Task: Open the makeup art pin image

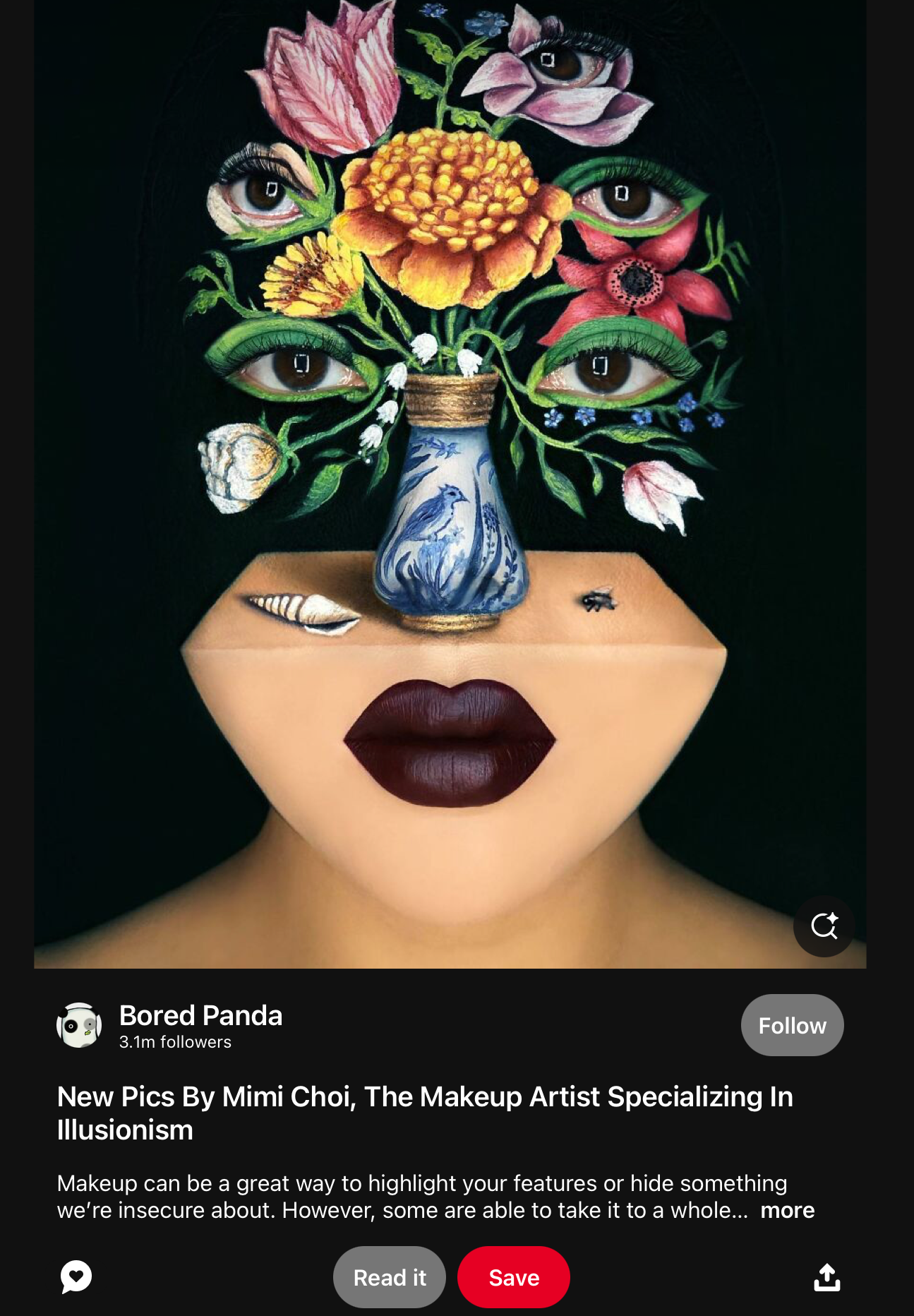Action: coord(450,480)
